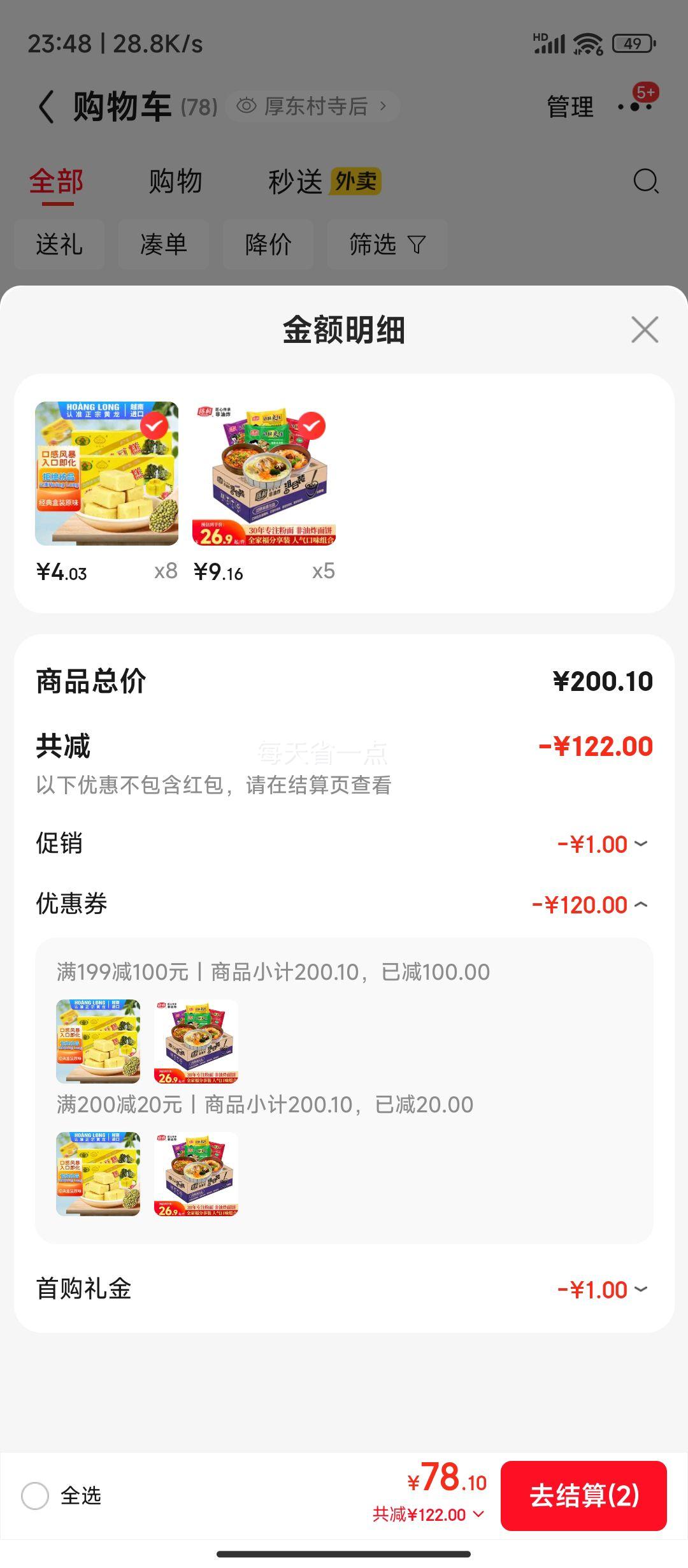Go back from the 购物车 page
This screenshot has height=1568, width=688.
click(x=46, y=106)
